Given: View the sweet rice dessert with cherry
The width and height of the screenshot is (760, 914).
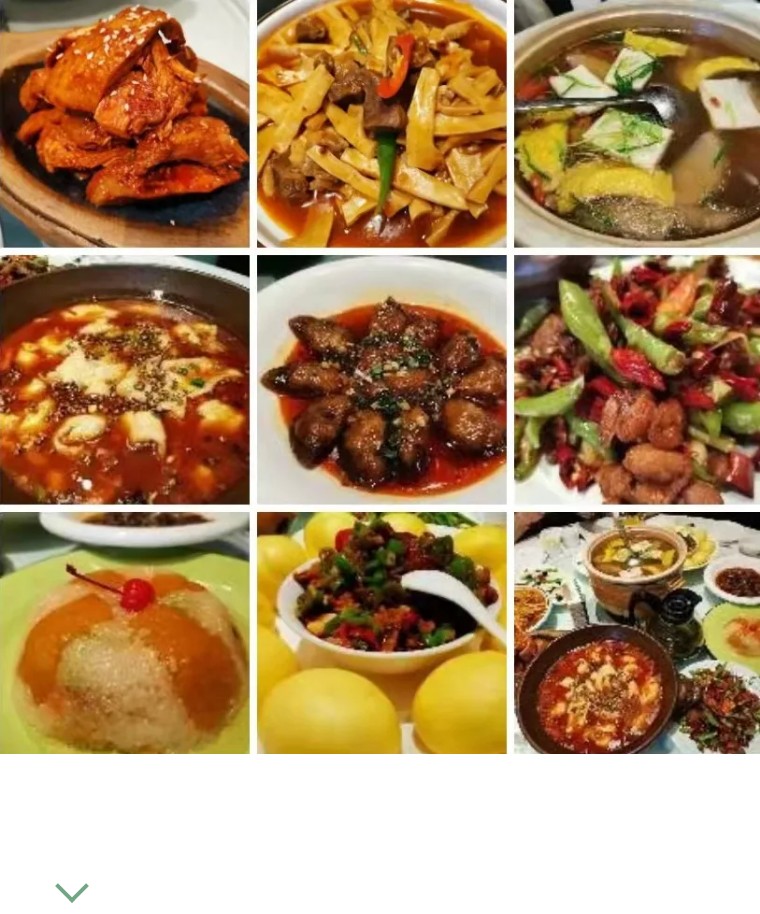Looking at the screenshot, I should pos(124,633).
